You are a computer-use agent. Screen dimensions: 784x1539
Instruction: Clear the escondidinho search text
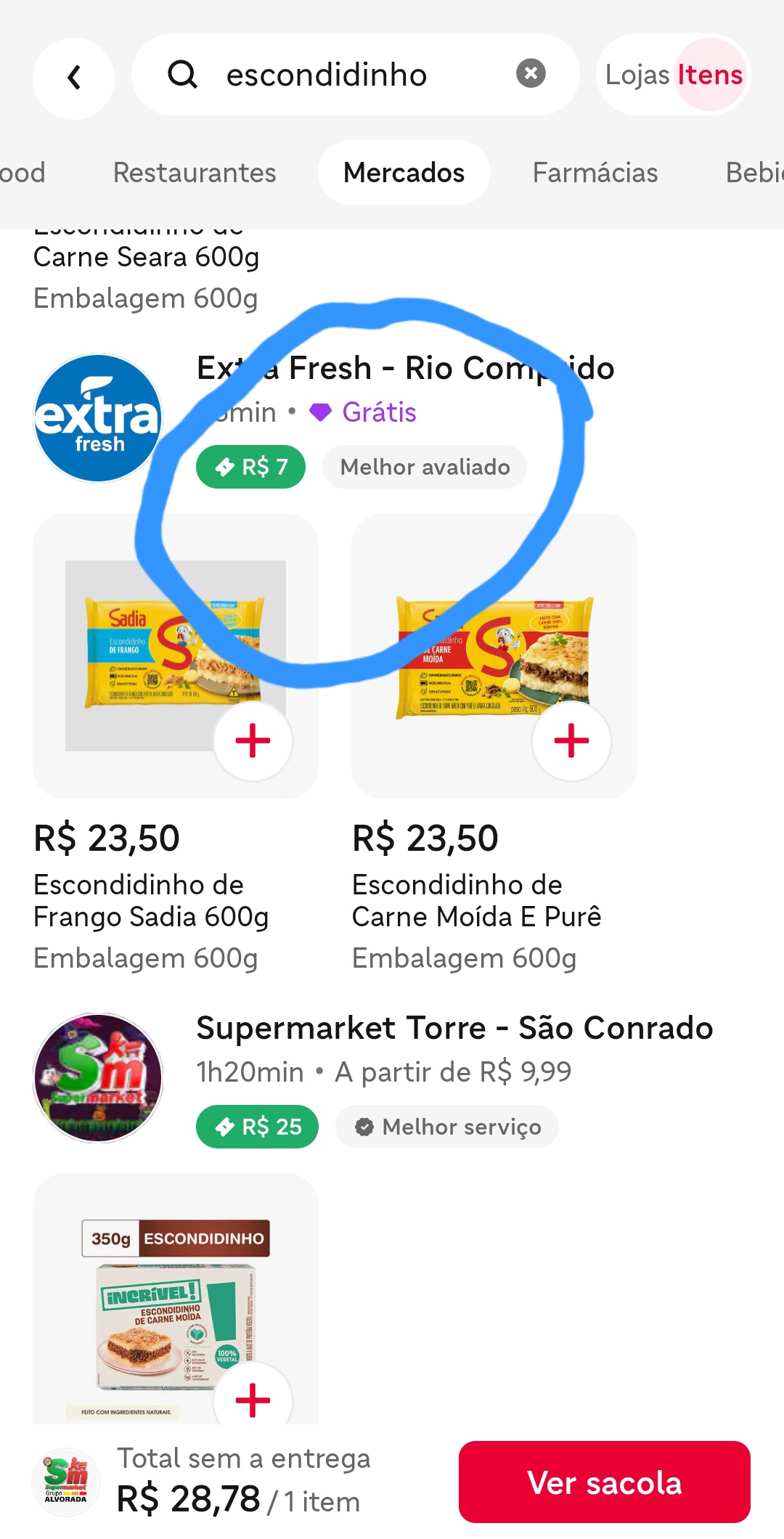click(x=531, y=73)
